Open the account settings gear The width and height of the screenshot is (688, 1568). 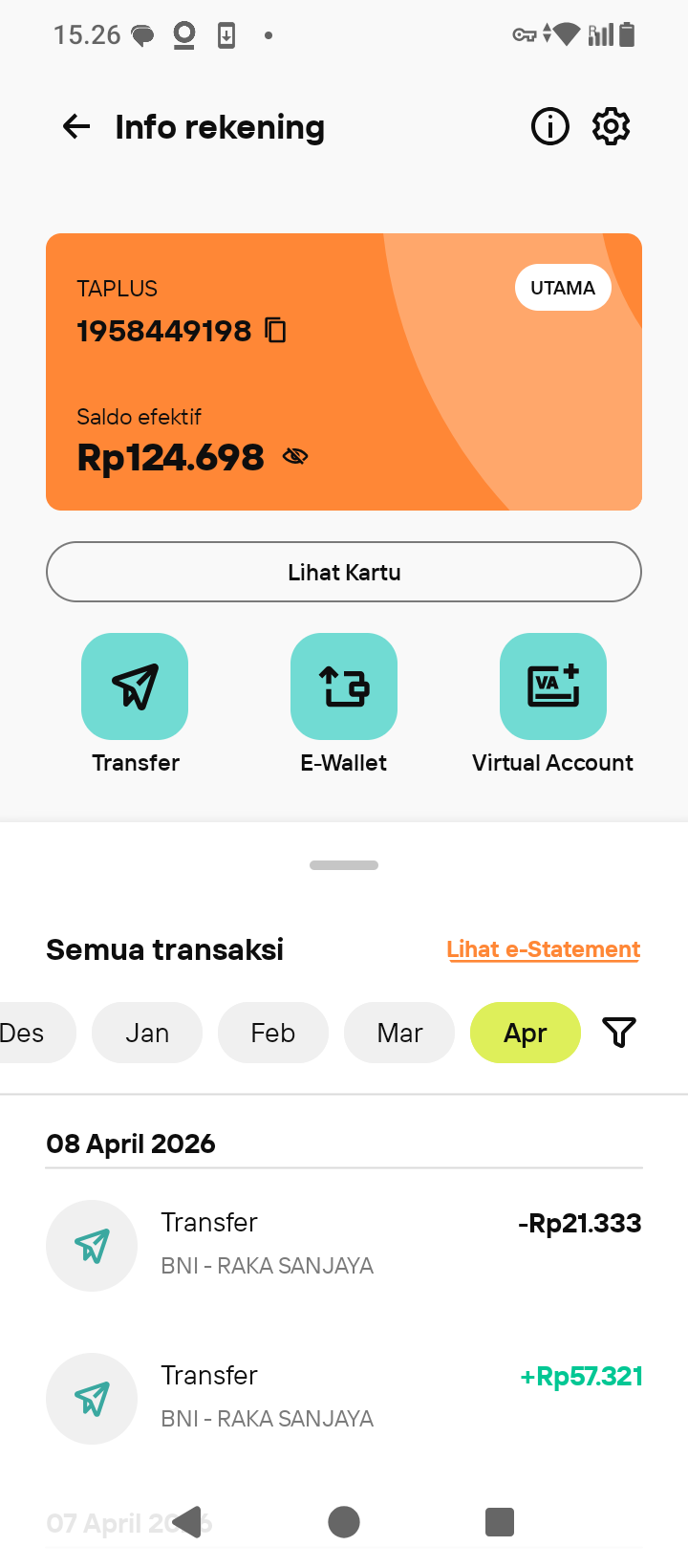(x=612, y=126)
